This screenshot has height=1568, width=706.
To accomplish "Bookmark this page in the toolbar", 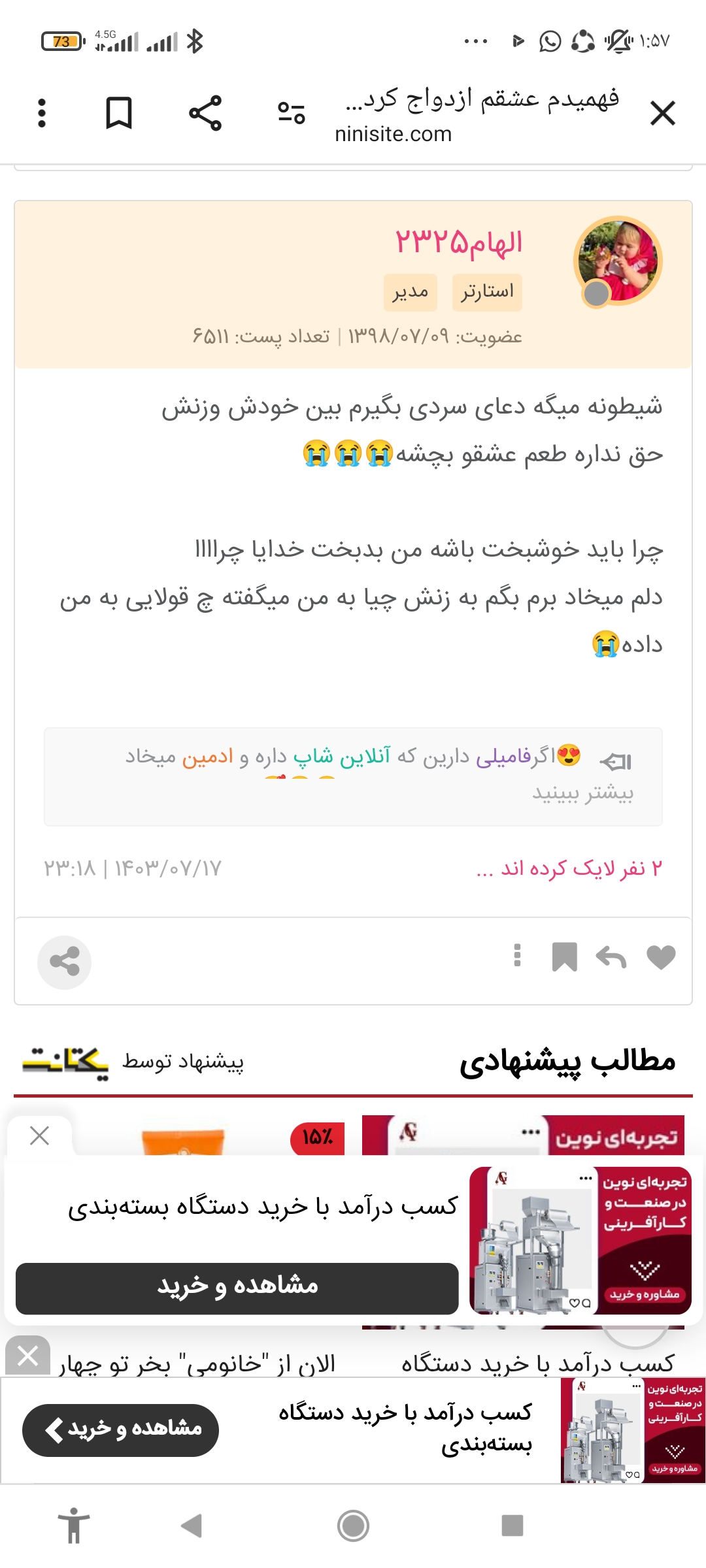I will click(x=119, y=114).
